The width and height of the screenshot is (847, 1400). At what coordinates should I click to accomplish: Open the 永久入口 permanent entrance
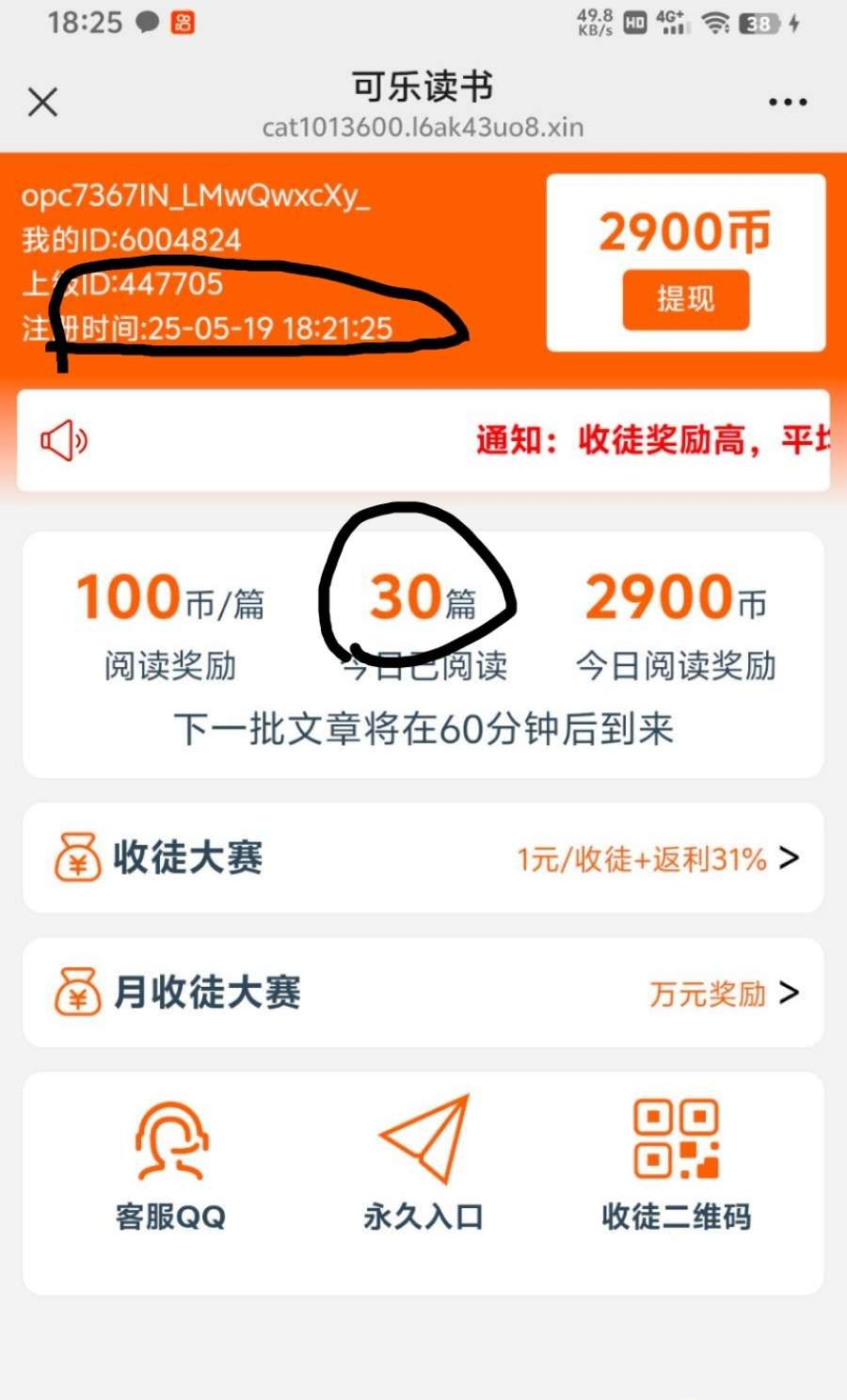click(423, 1165)
